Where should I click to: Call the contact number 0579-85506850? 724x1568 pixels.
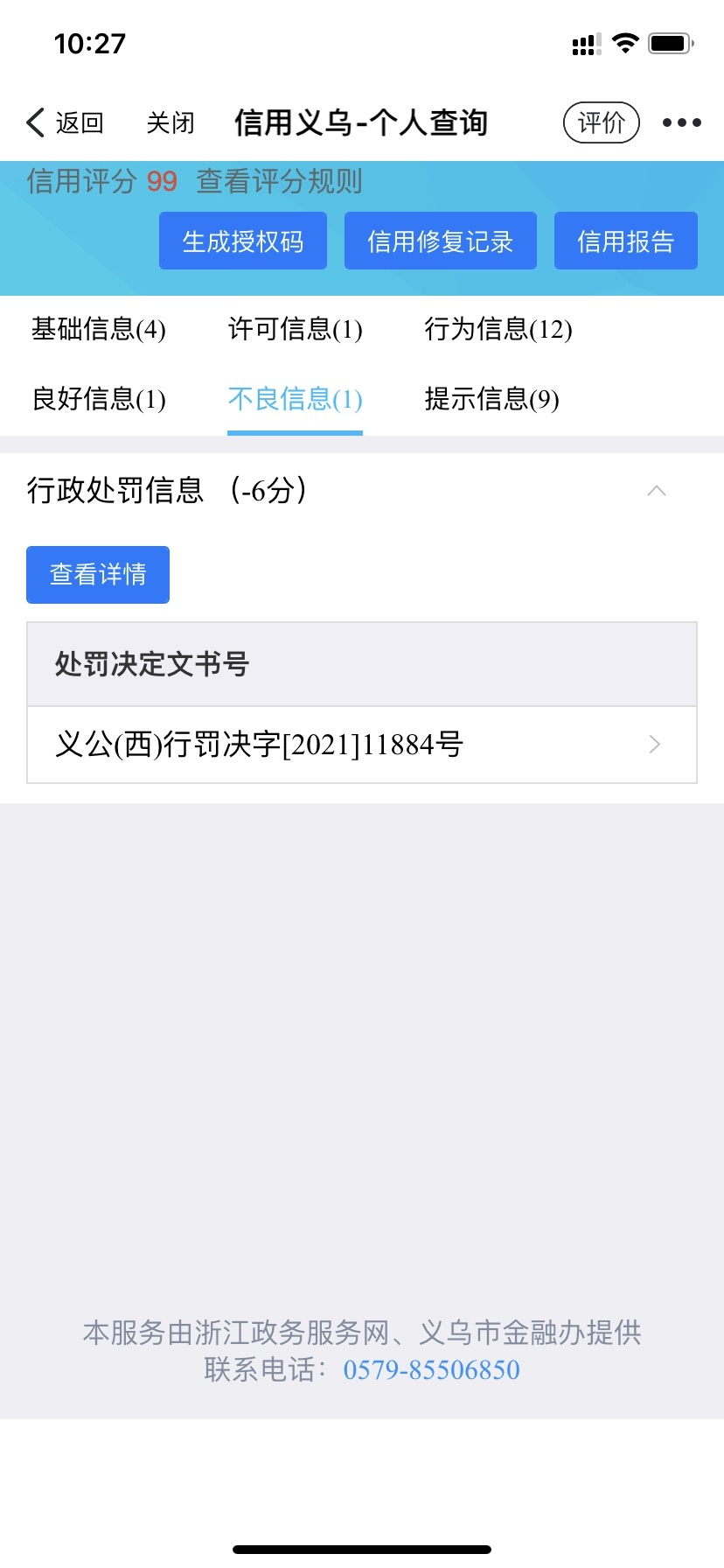click(431, 1369)
